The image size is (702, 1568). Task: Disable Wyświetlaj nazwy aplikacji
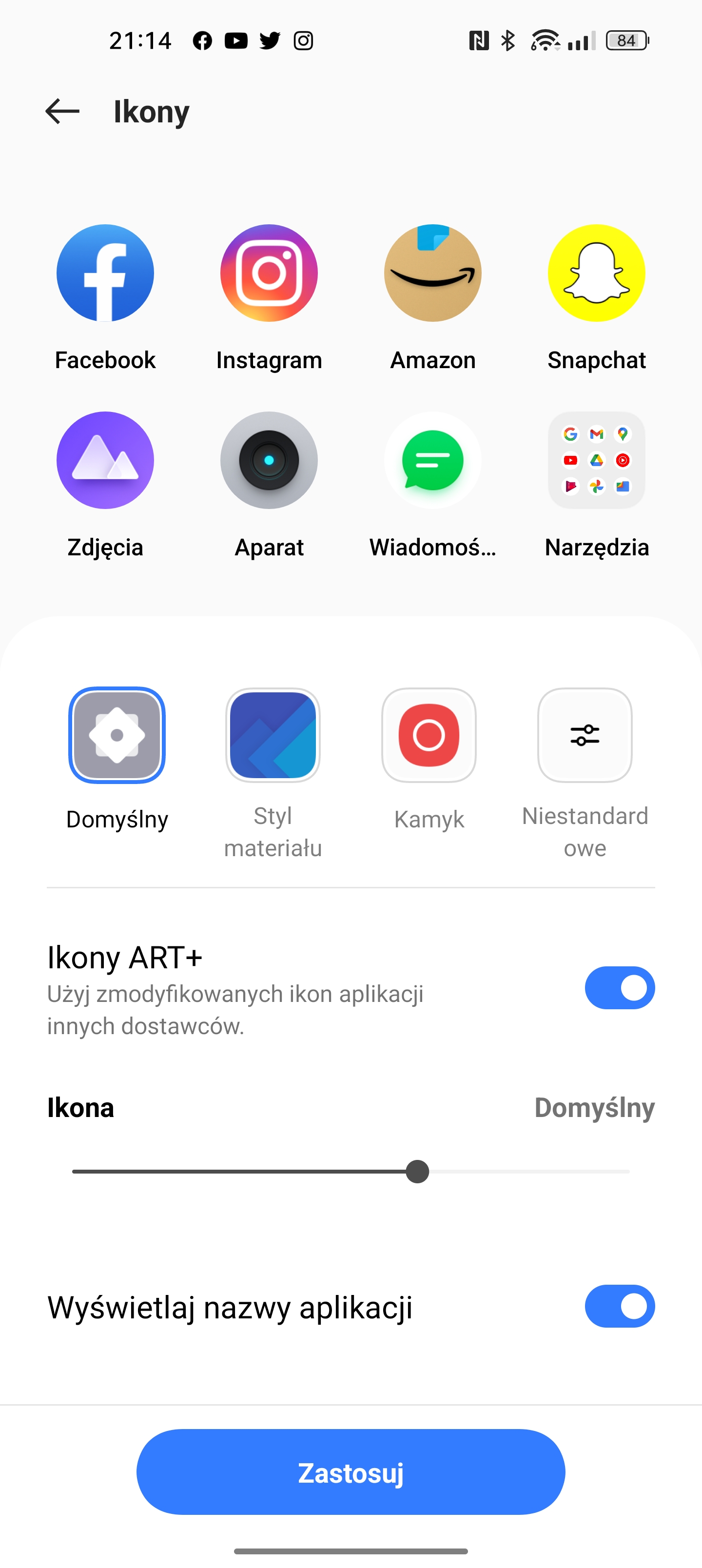coord(620,1306)
